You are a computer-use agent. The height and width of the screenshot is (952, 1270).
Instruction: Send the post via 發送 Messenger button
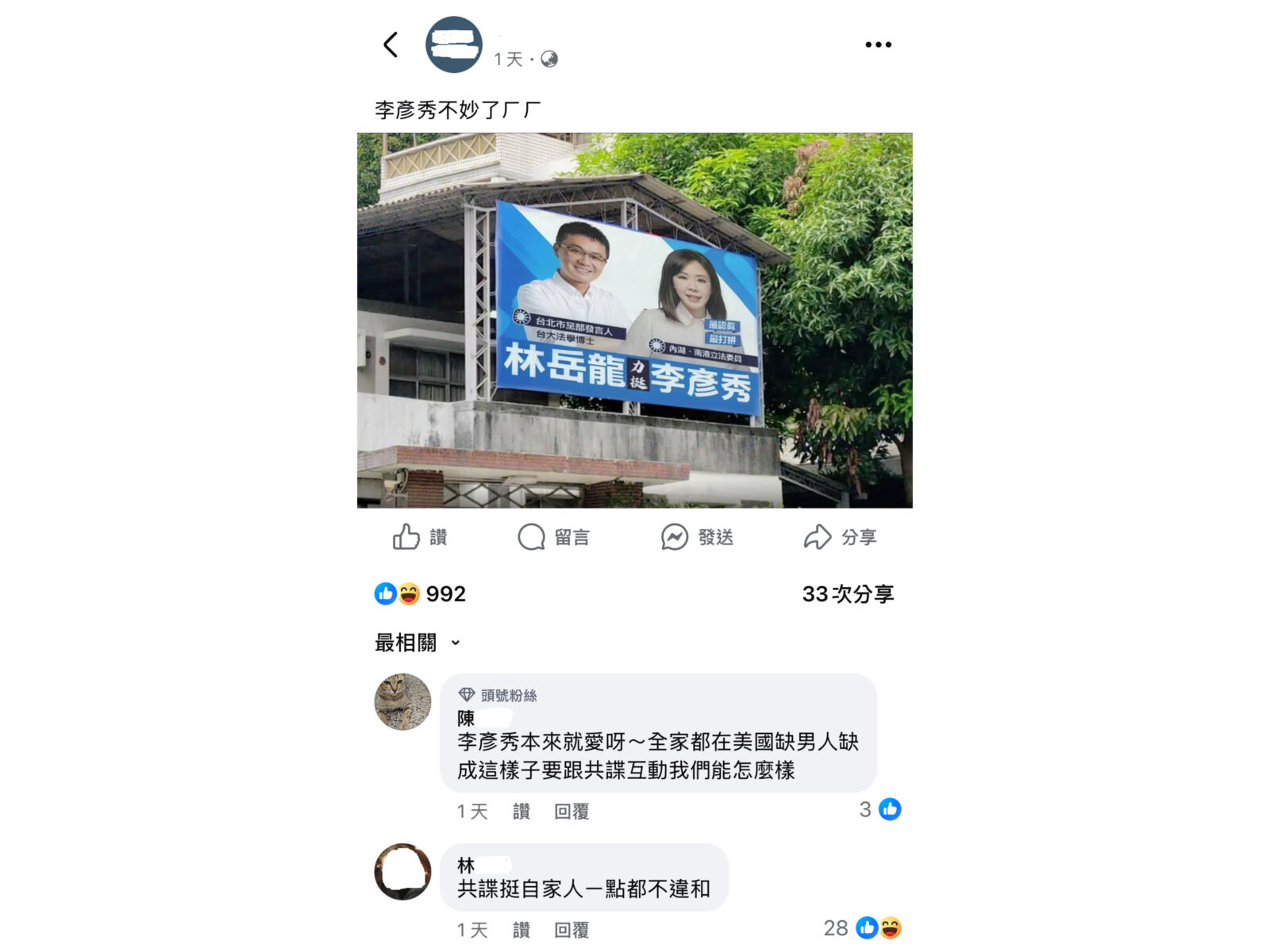(697, 537)
